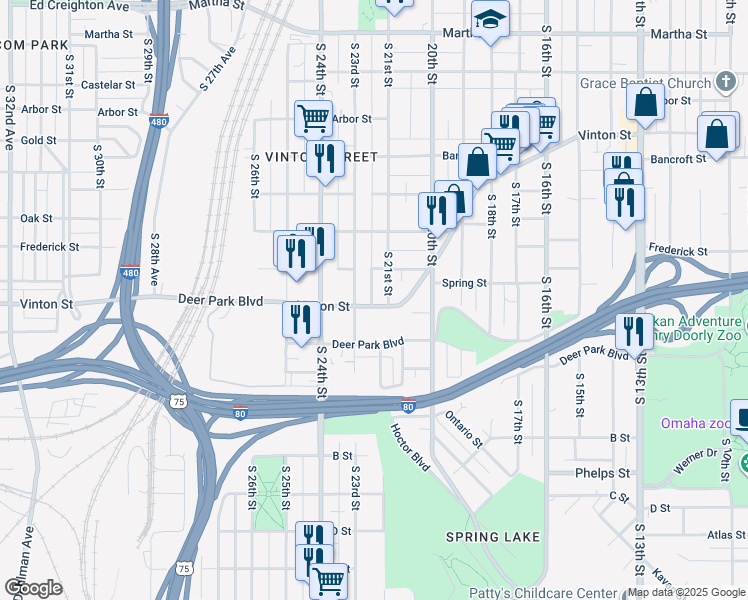
Task: Select the shopping cart marker on Arbor St
Action: click(313, 119)
